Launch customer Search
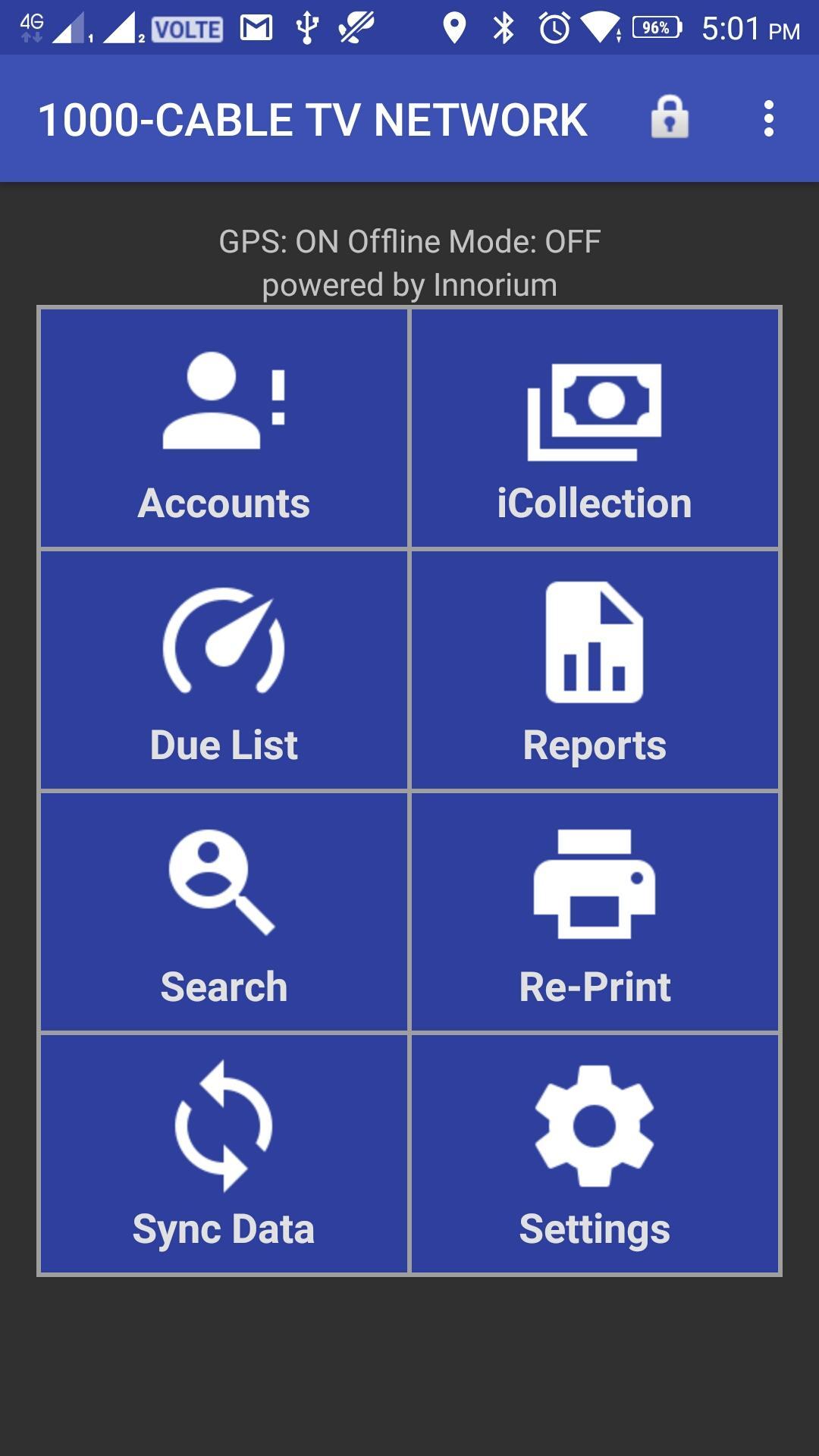The height and width of the screenshot is (1456, 819). coord(224,912)
